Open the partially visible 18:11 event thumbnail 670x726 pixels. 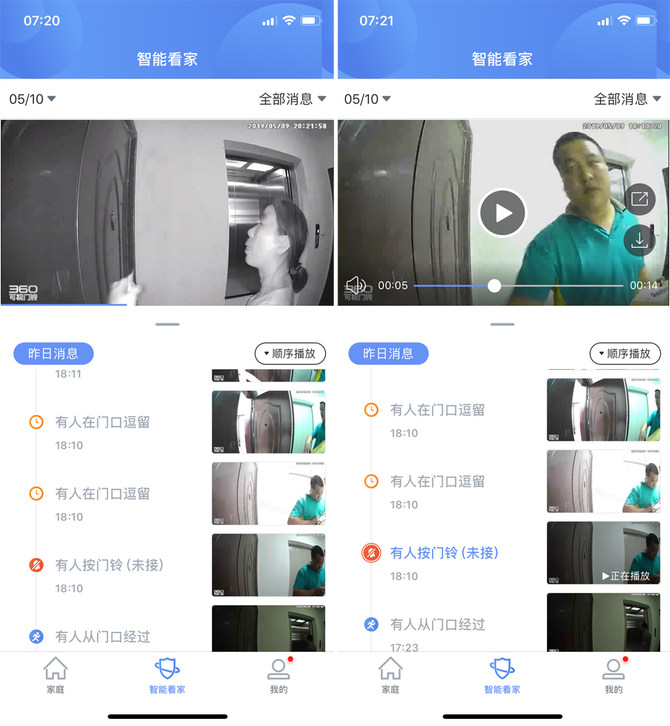point(268,376)
